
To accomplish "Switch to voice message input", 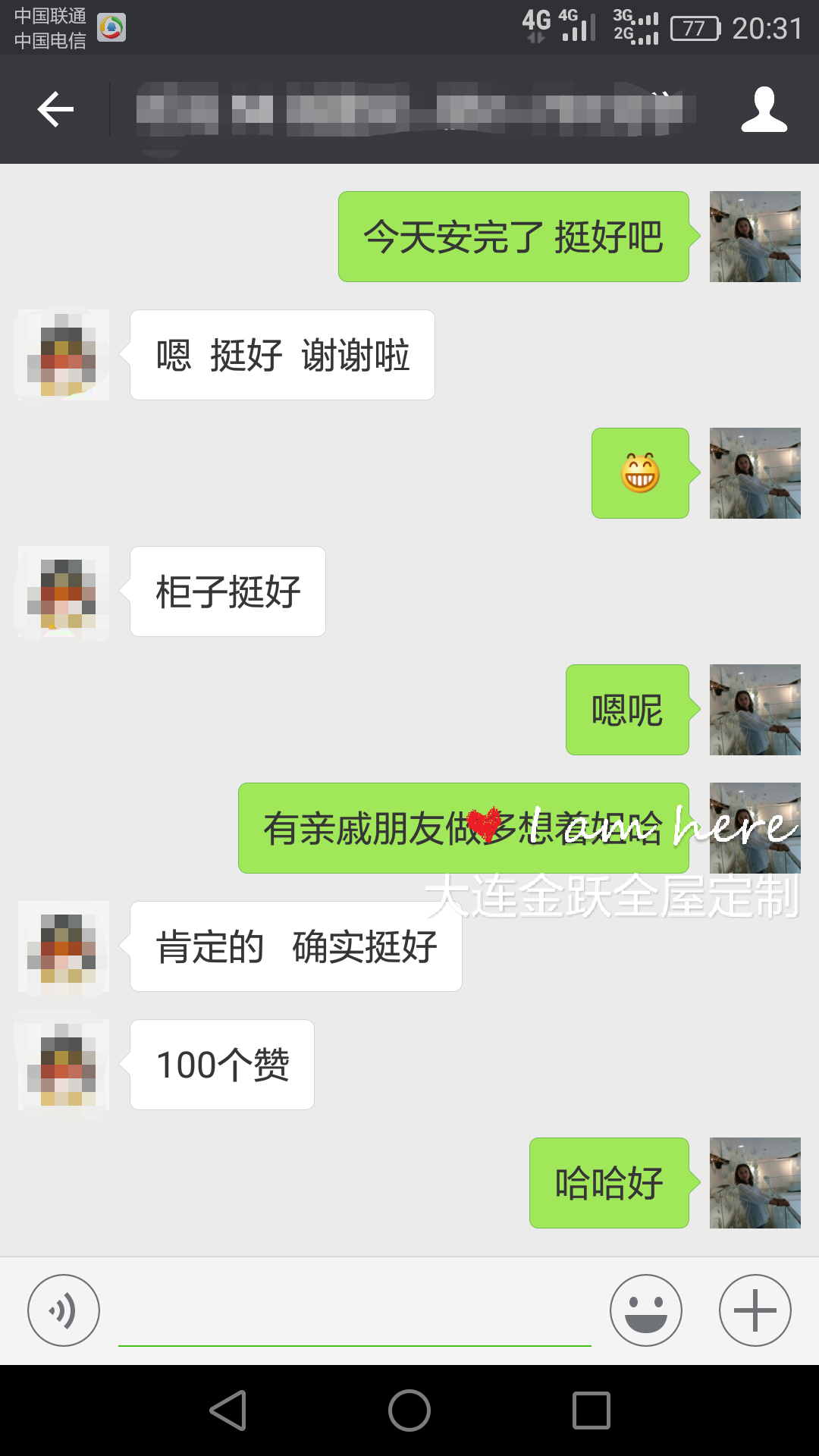I will pos(64,1310).
